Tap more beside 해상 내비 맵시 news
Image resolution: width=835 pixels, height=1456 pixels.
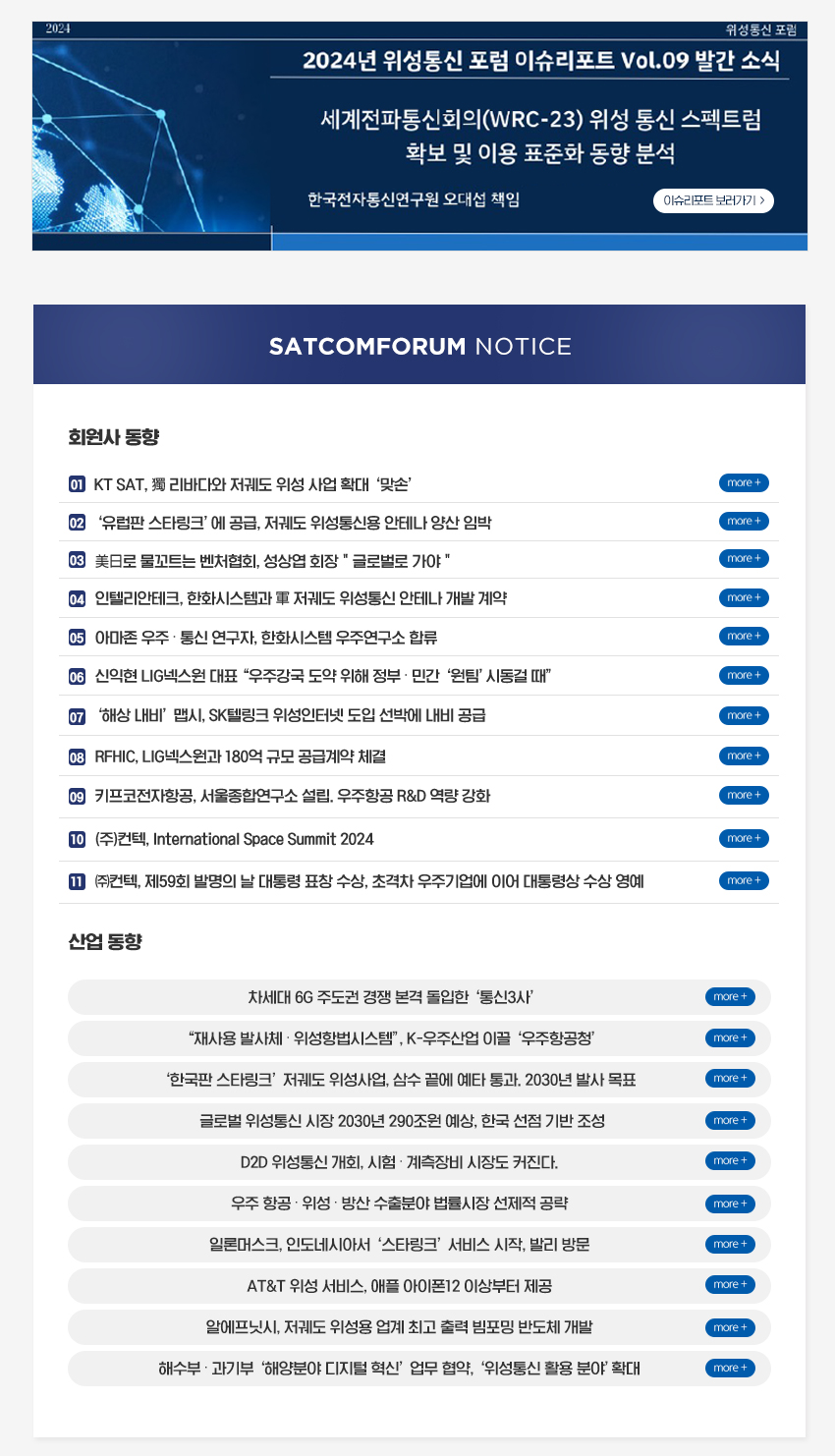click(744, 715)
